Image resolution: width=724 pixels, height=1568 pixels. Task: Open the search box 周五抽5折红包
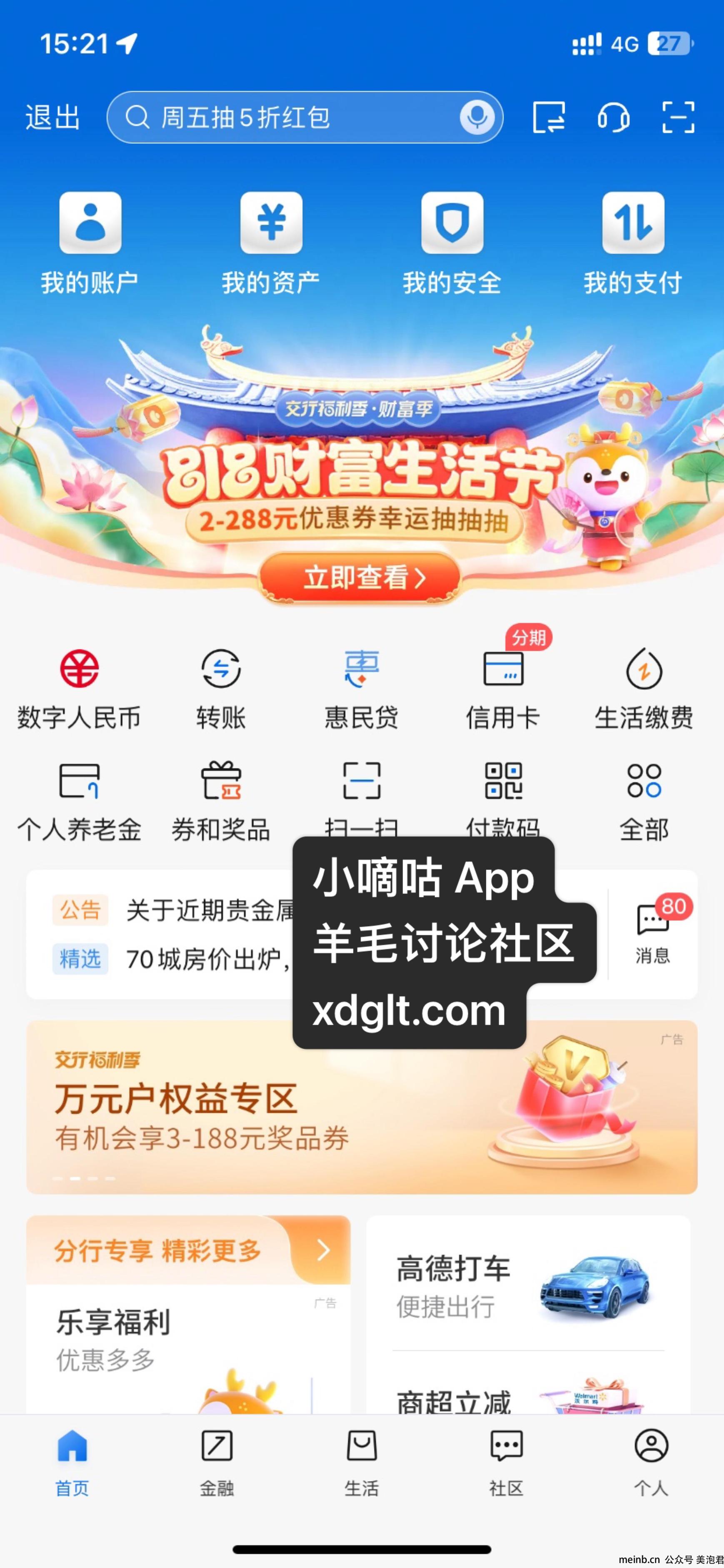(x=305, y=117)
